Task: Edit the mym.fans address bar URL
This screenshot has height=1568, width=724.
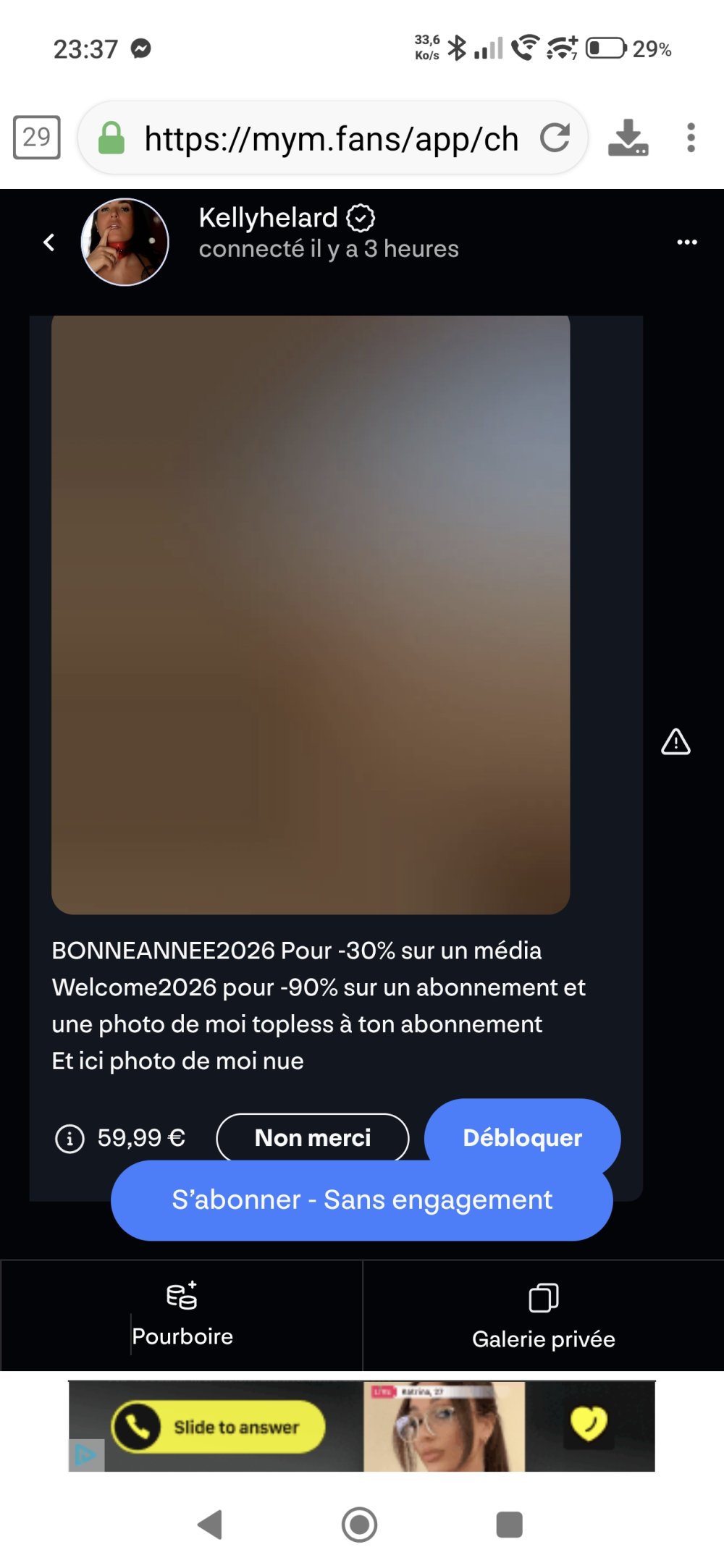Action: pos(330,139)
